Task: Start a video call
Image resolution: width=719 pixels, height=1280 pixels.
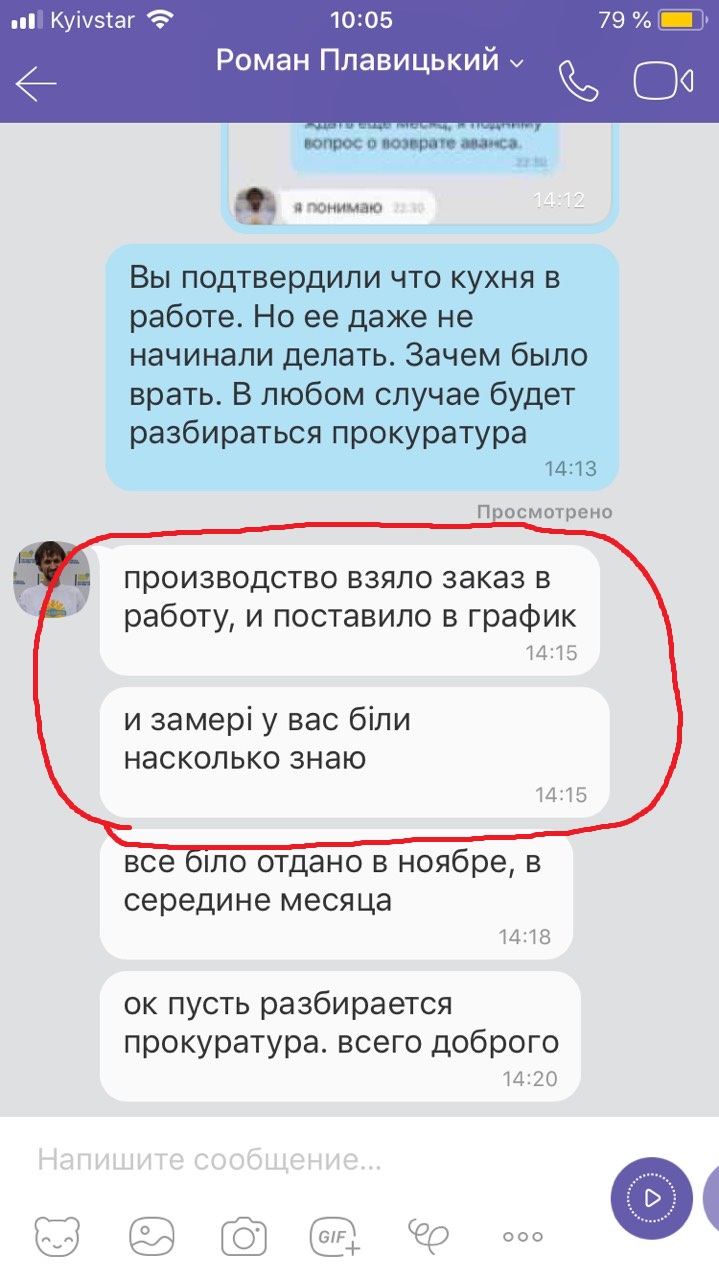Action: click(x=664, y=82)
